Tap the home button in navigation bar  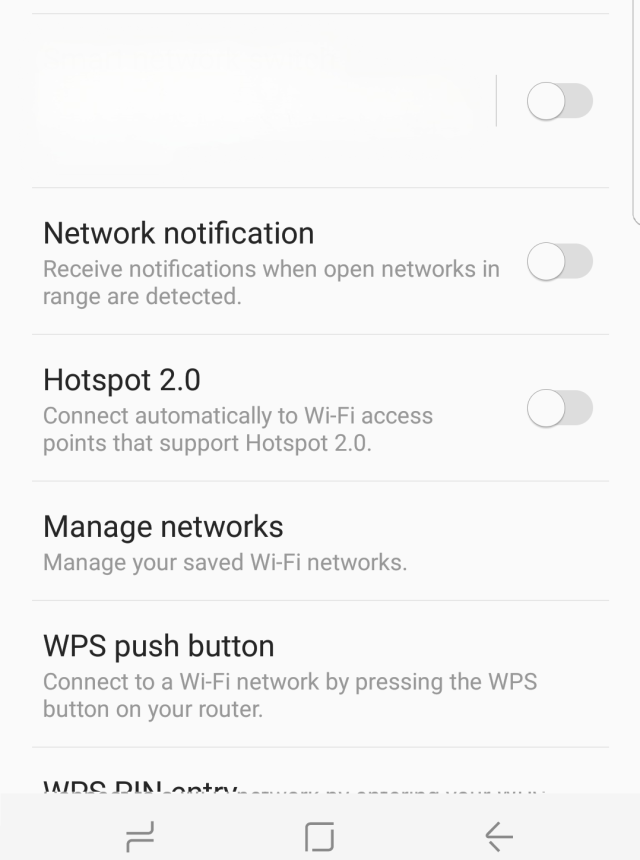(319, 835)
